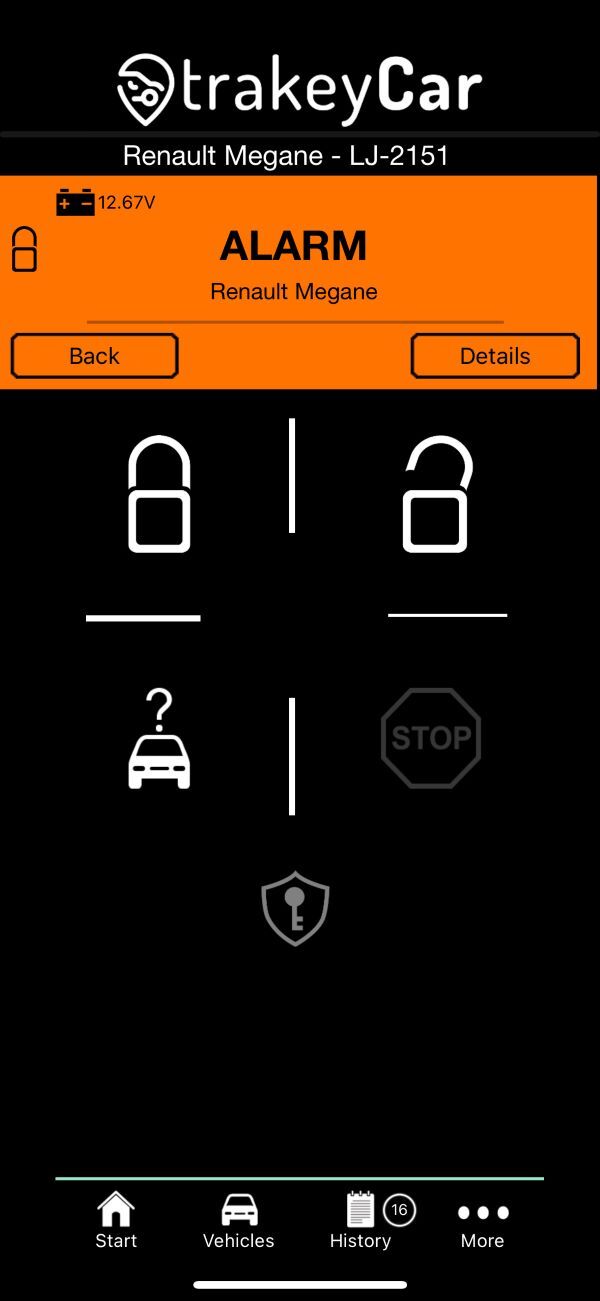600x1301 pixels.
Task: Open the More menu tab
Action: tap(483, 1221)
